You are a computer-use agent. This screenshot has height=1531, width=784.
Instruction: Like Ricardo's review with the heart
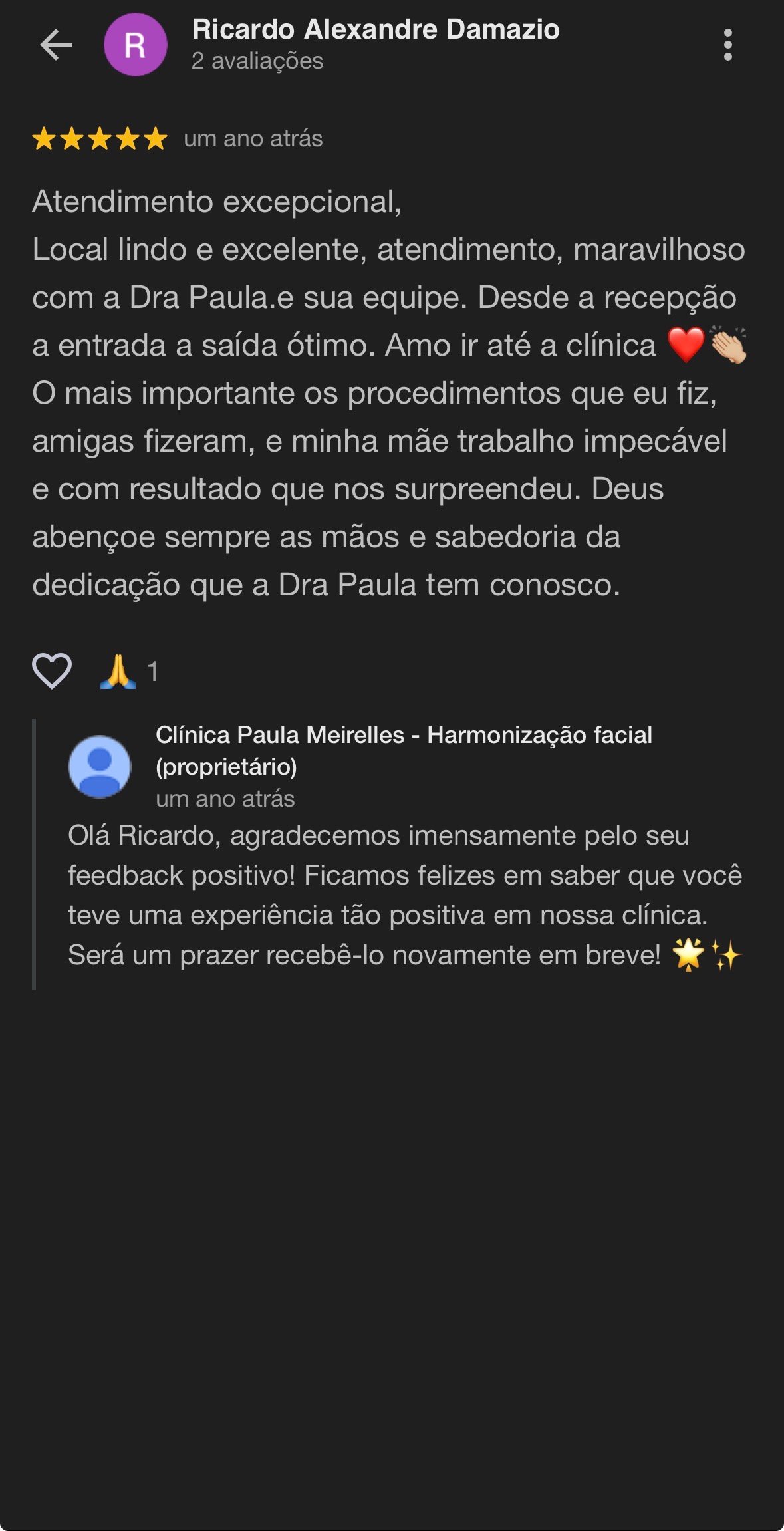point(52,670)
